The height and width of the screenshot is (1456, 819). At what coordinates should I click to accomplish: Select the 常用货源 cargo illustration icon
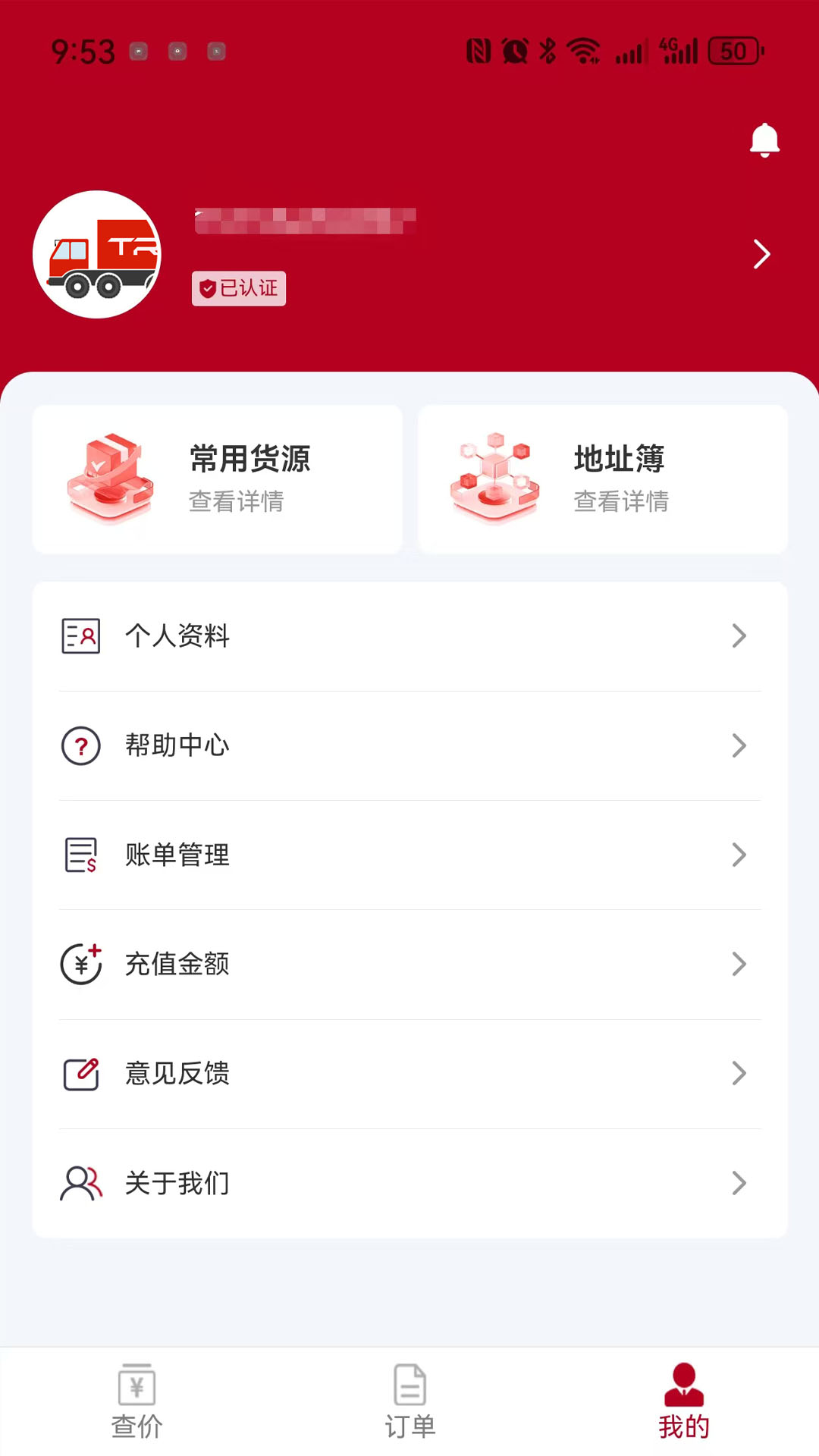click(111, 478)
